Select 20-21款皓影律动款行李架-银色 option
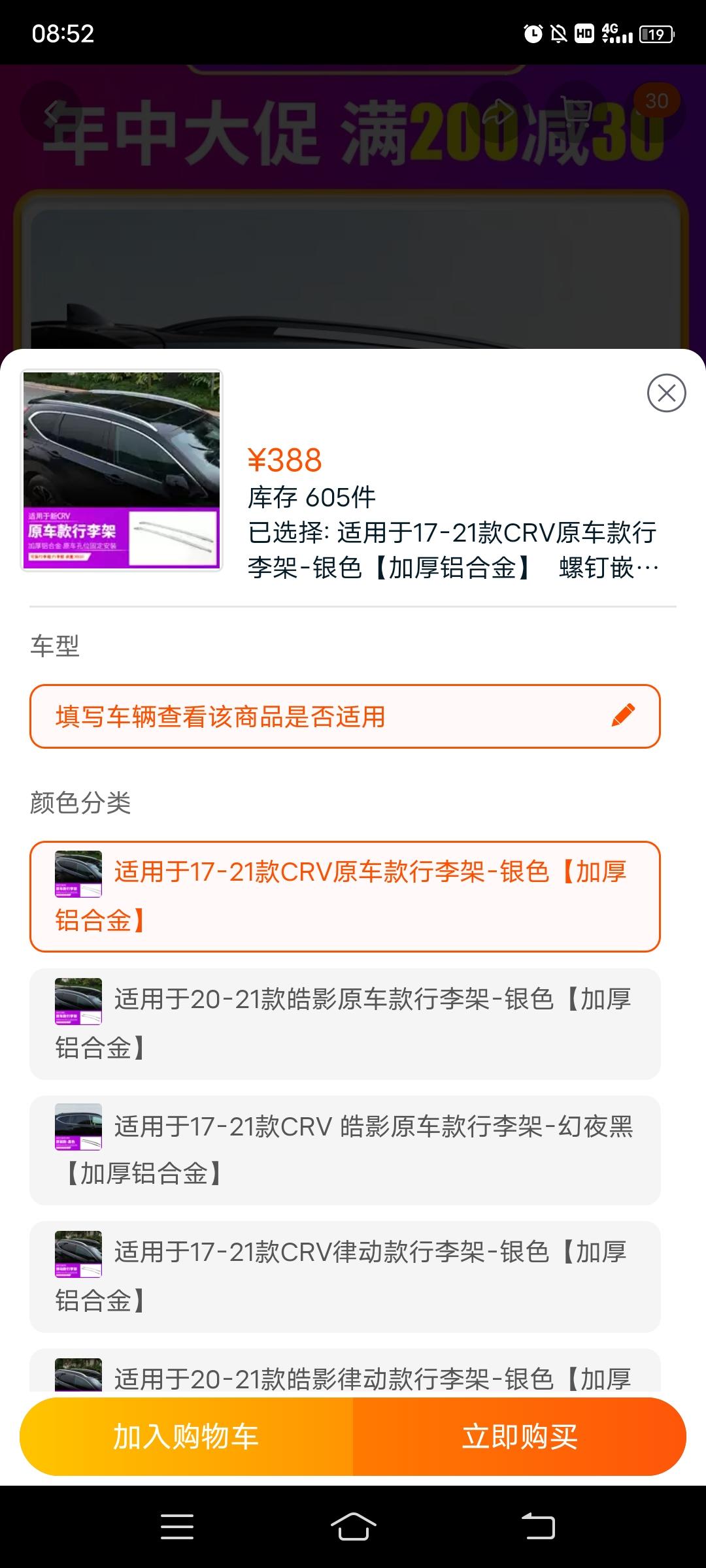 click(345, 1375)
